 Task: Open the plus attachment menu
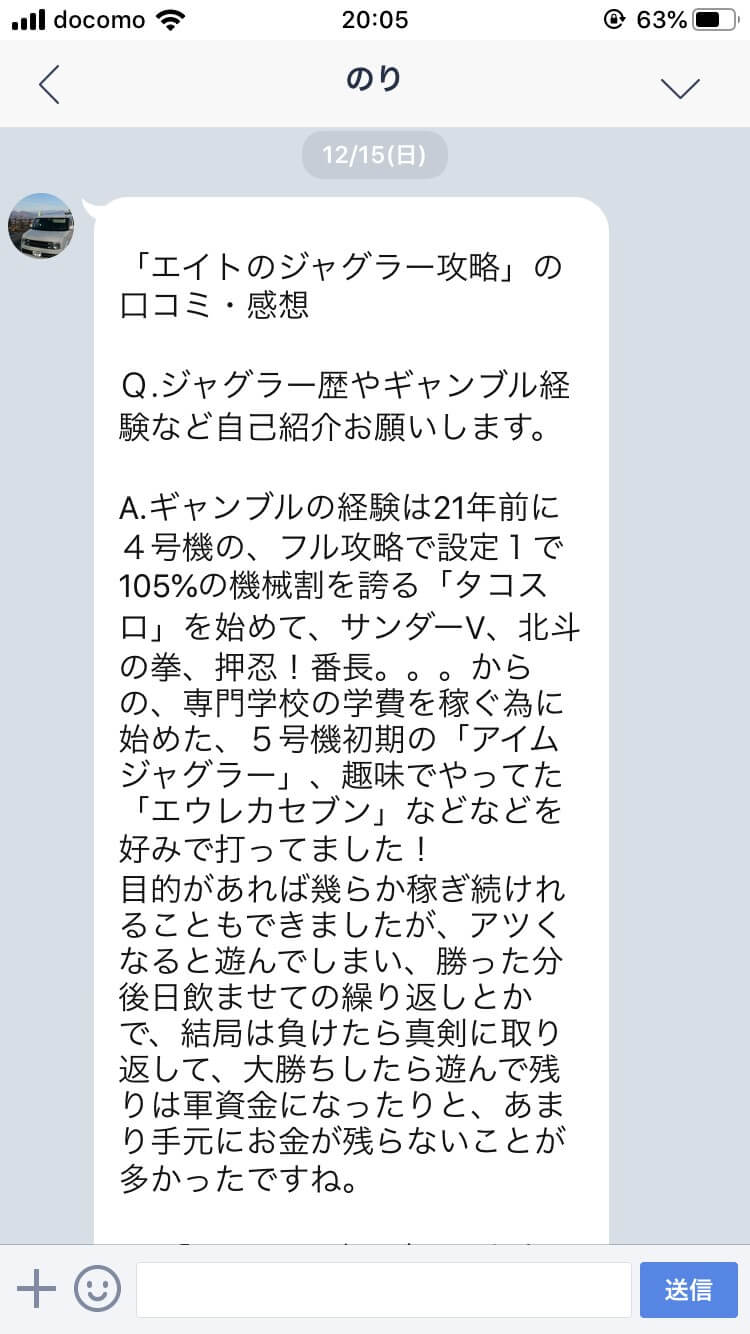(36, 1289)
